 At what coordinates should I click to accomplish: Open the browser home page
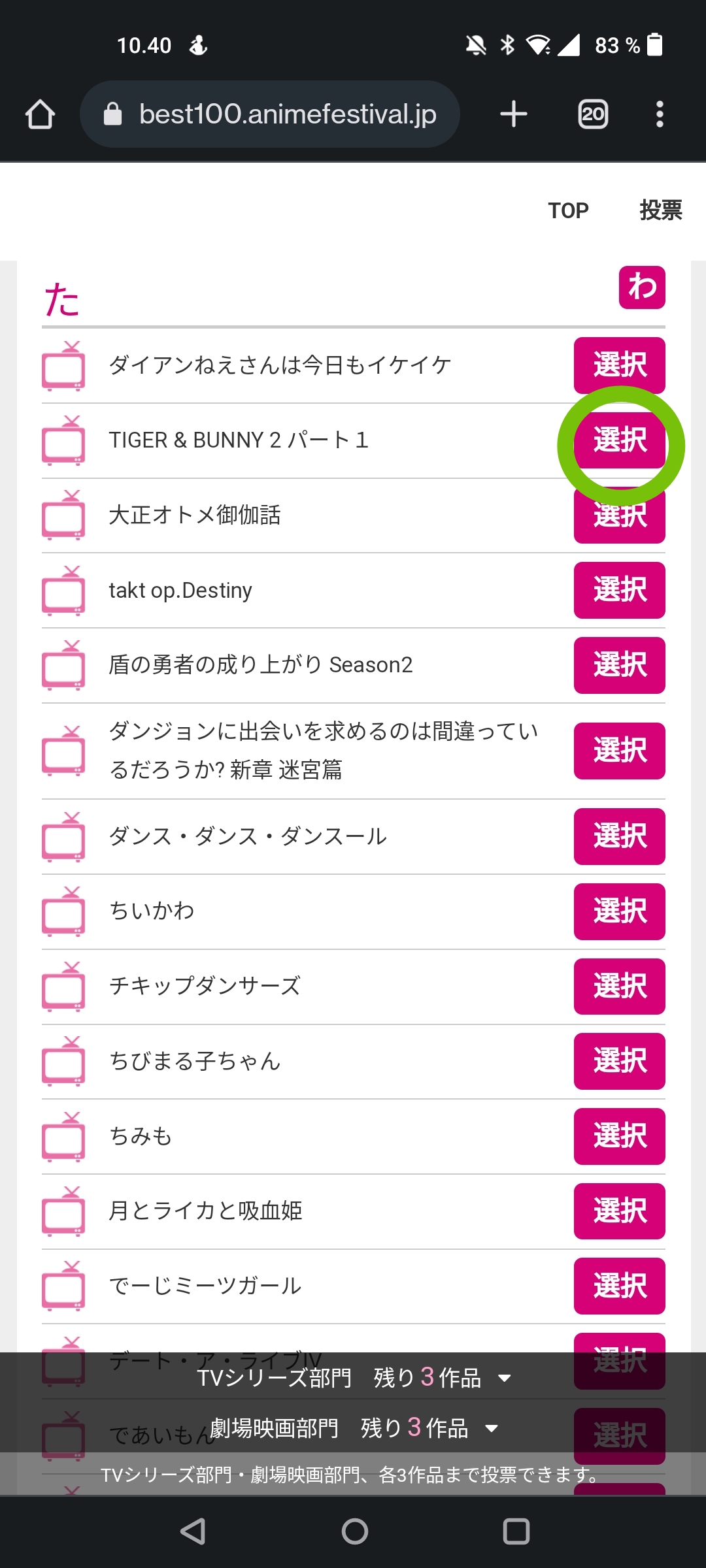click(40, 114)
